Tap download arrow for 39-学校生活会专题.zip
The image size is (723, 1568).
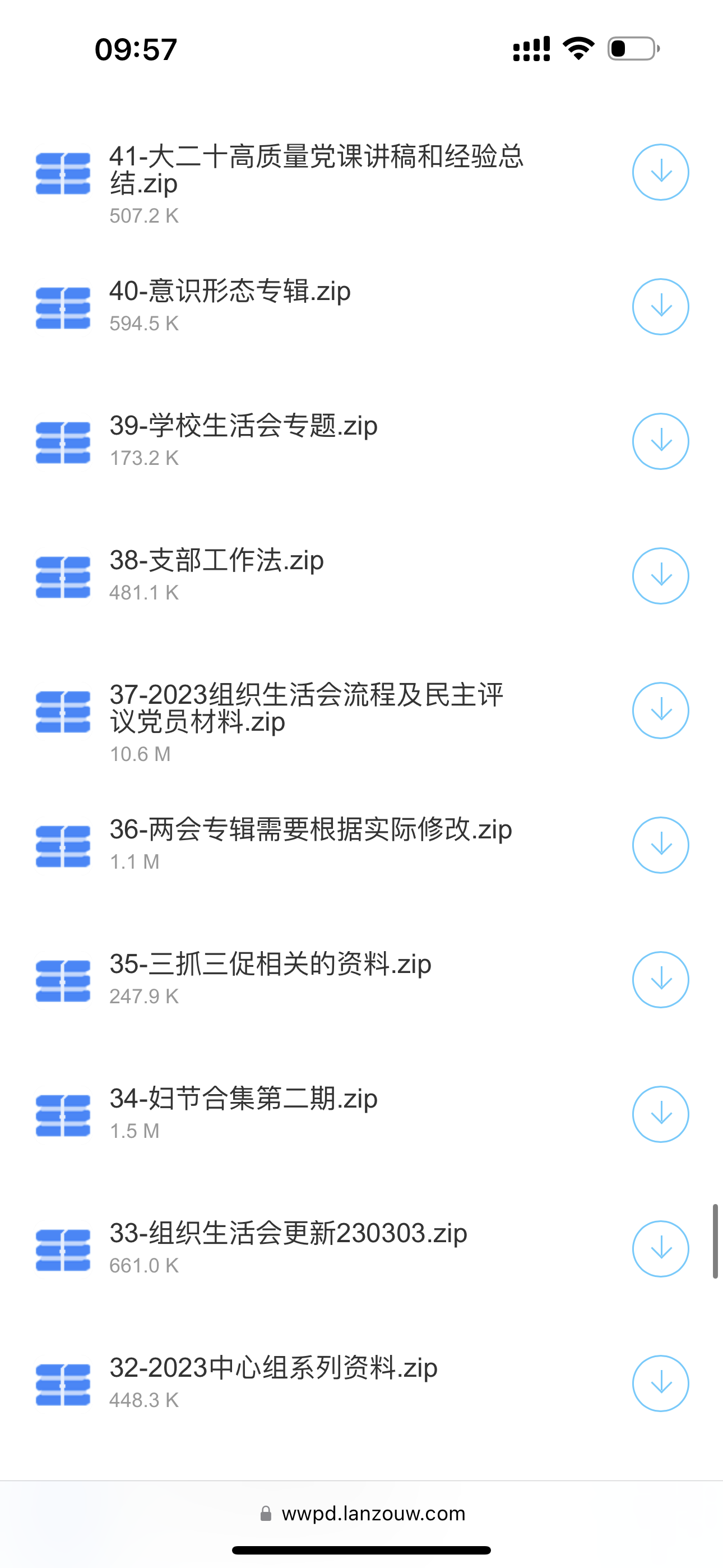(x=660, y=441)
